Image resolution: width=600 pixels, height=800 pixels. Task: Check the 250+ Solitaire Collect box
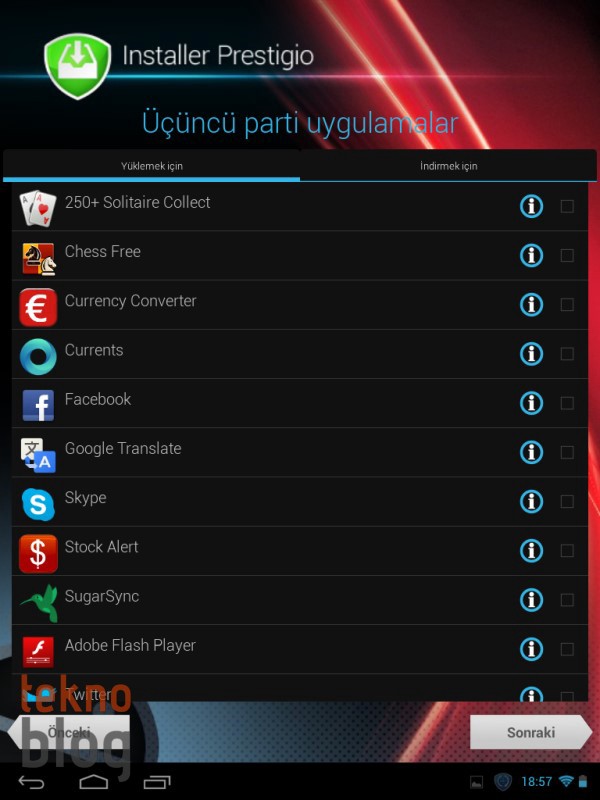pyautogui.click(x=567, y=206)
